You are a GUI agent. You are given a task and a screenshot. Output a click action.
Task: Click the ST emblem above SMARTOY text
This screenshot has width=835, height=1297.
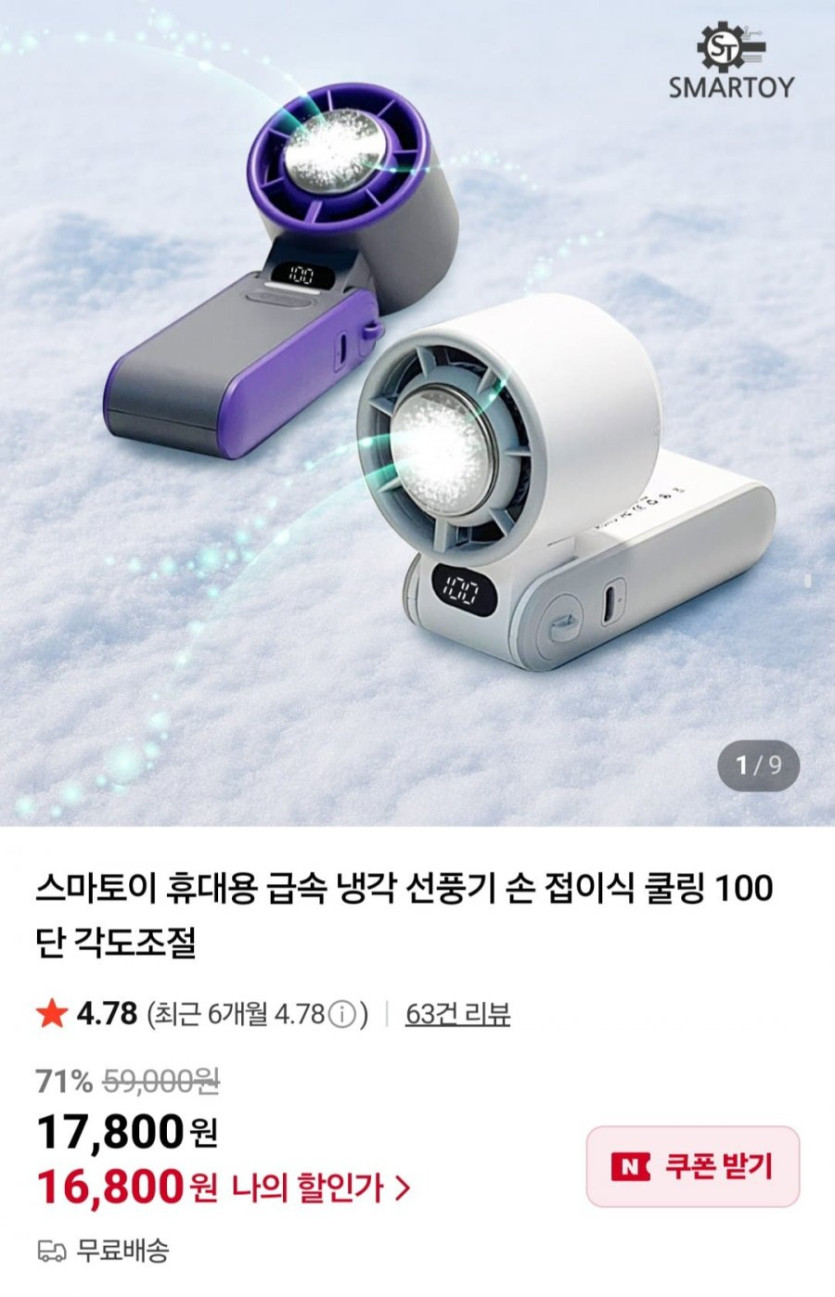722,47
